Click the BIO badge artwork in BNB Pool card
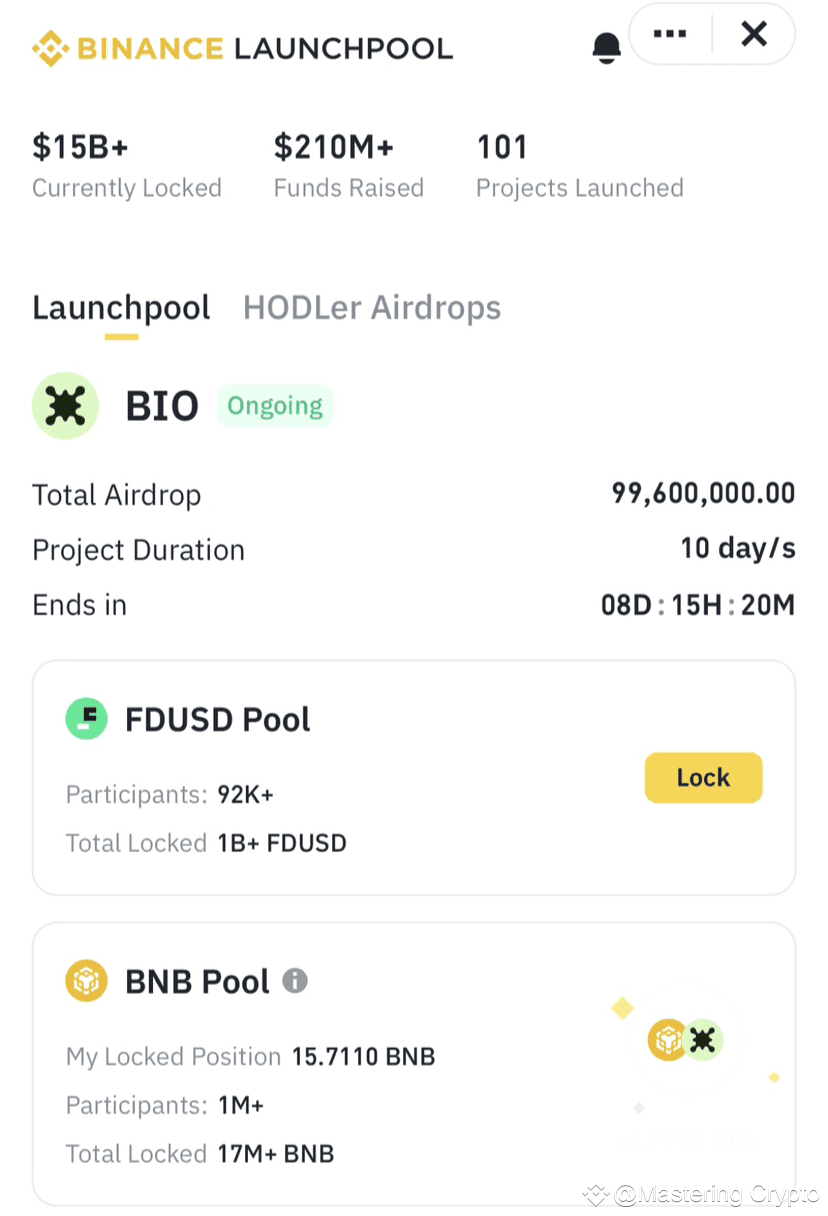 [704, 1040]
